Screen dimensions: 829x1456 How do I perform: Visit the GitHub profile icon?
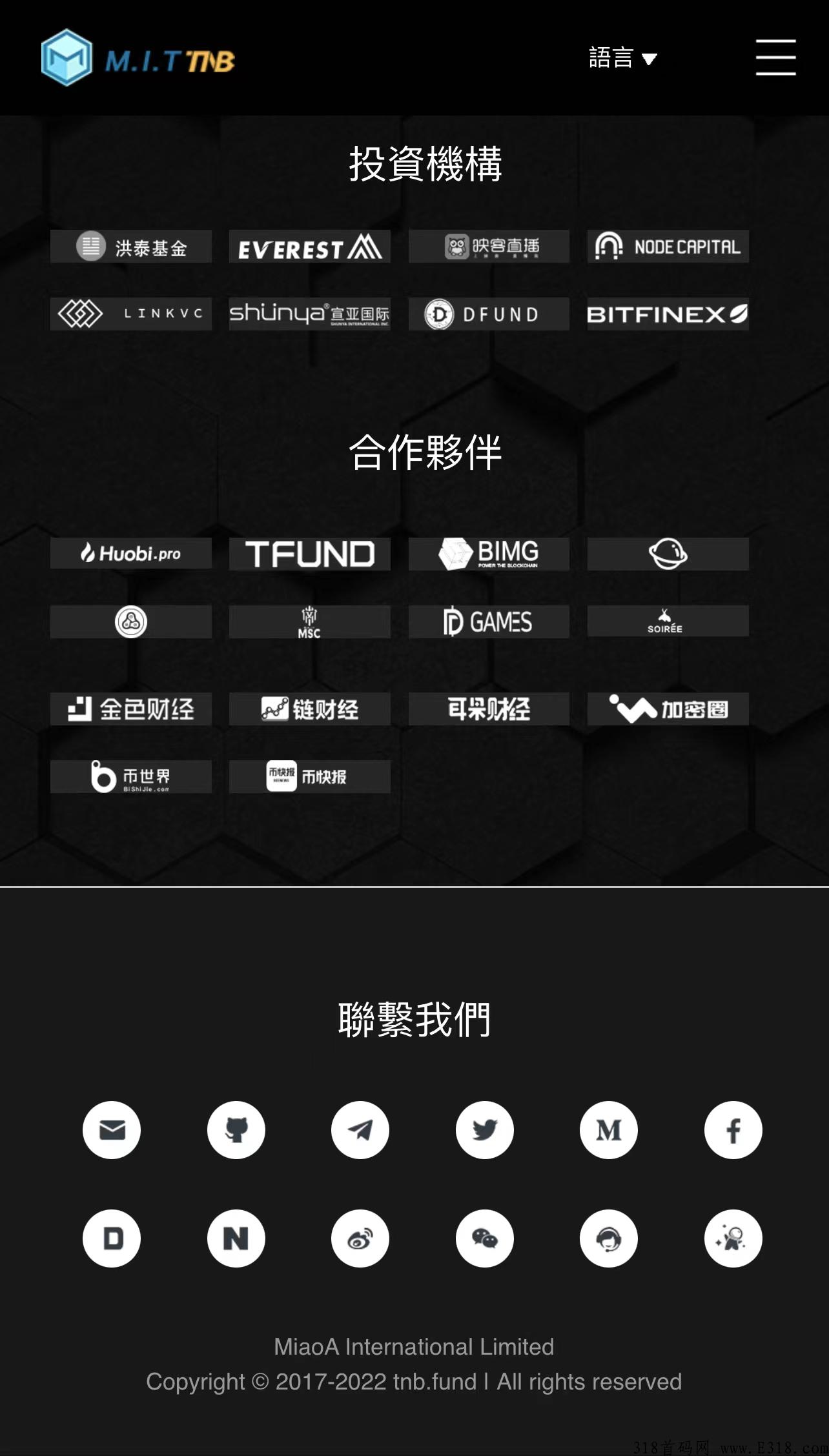pos(236,1129)
